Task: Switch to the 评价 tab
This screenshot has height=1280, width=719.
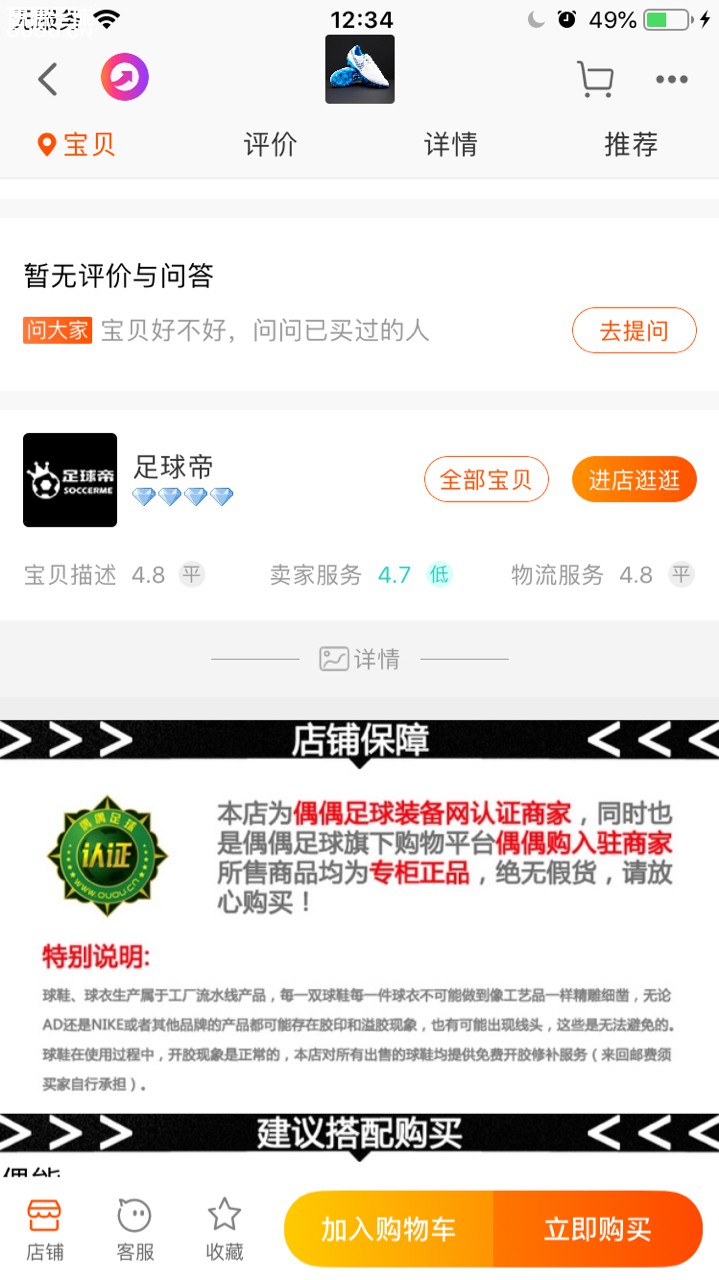Action: coord(270,145)
